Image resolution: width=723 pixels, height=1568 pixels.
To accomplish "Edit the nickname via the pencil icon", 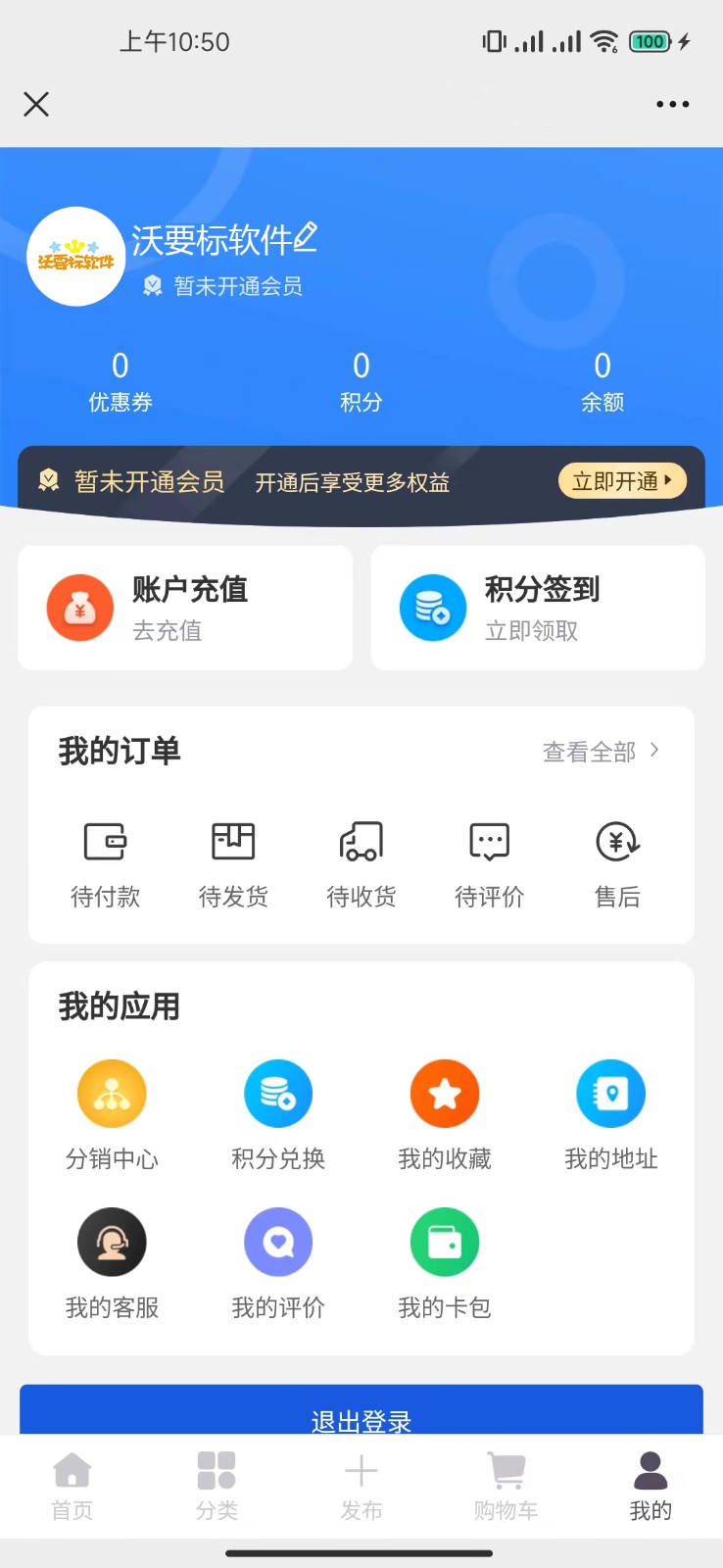I will [x=306, y=237].
